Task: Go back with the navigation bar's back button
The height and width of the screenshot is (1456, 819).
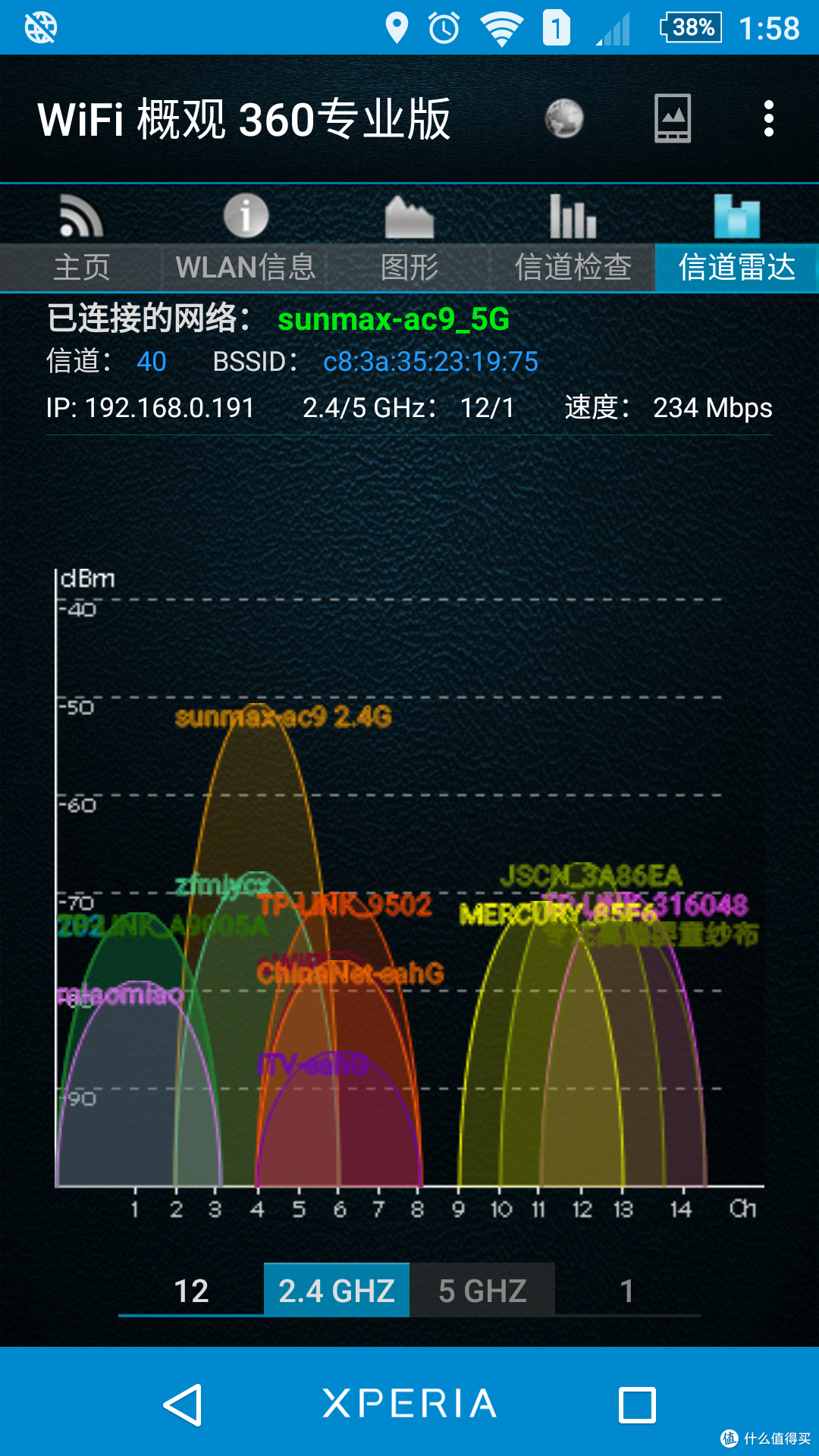Action: (183, 1404)
